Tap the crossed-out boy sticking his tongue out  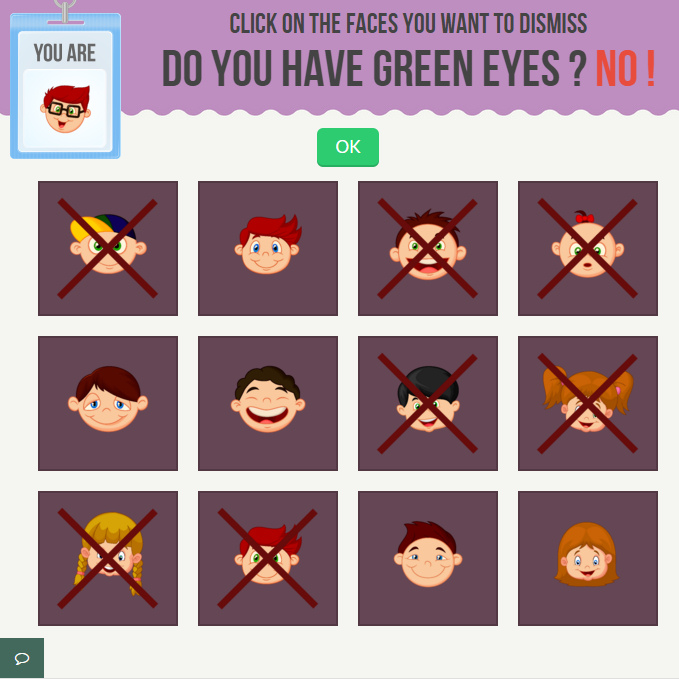pos(428,248)
